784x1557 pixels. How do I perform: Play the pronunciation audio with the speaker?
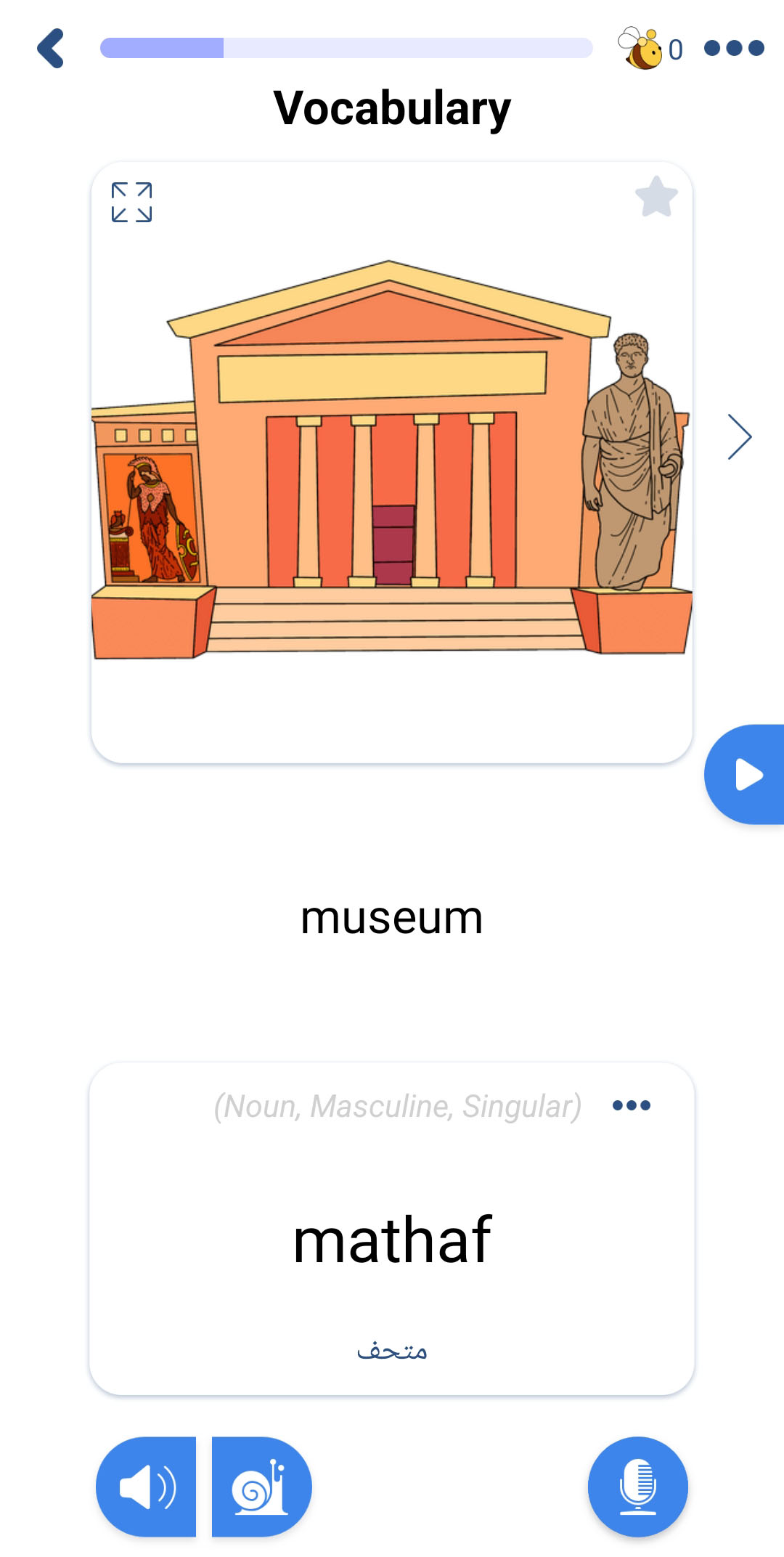(147, 1487)
